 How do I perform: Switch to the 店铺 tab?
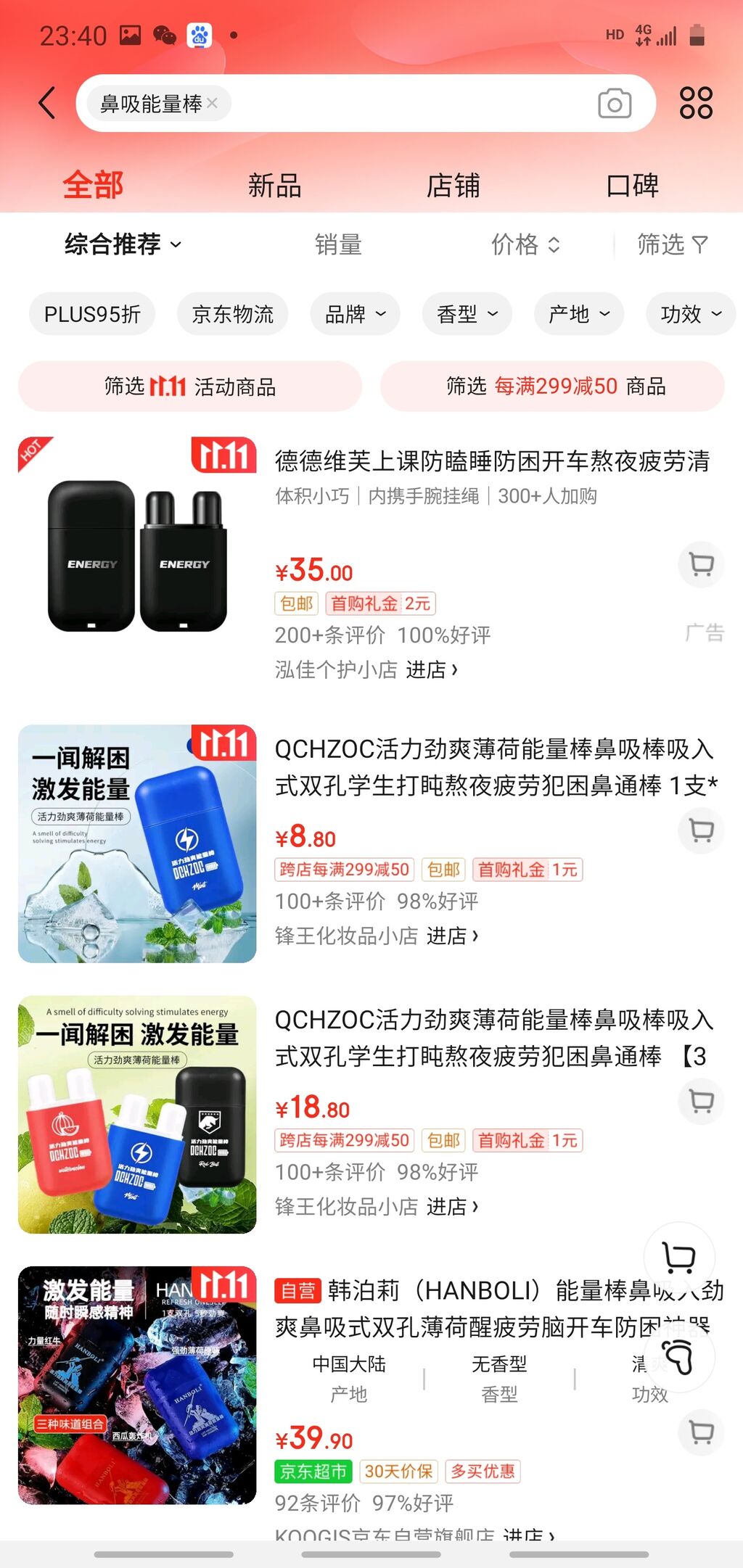pyautogui.click(x=453, y=186)
